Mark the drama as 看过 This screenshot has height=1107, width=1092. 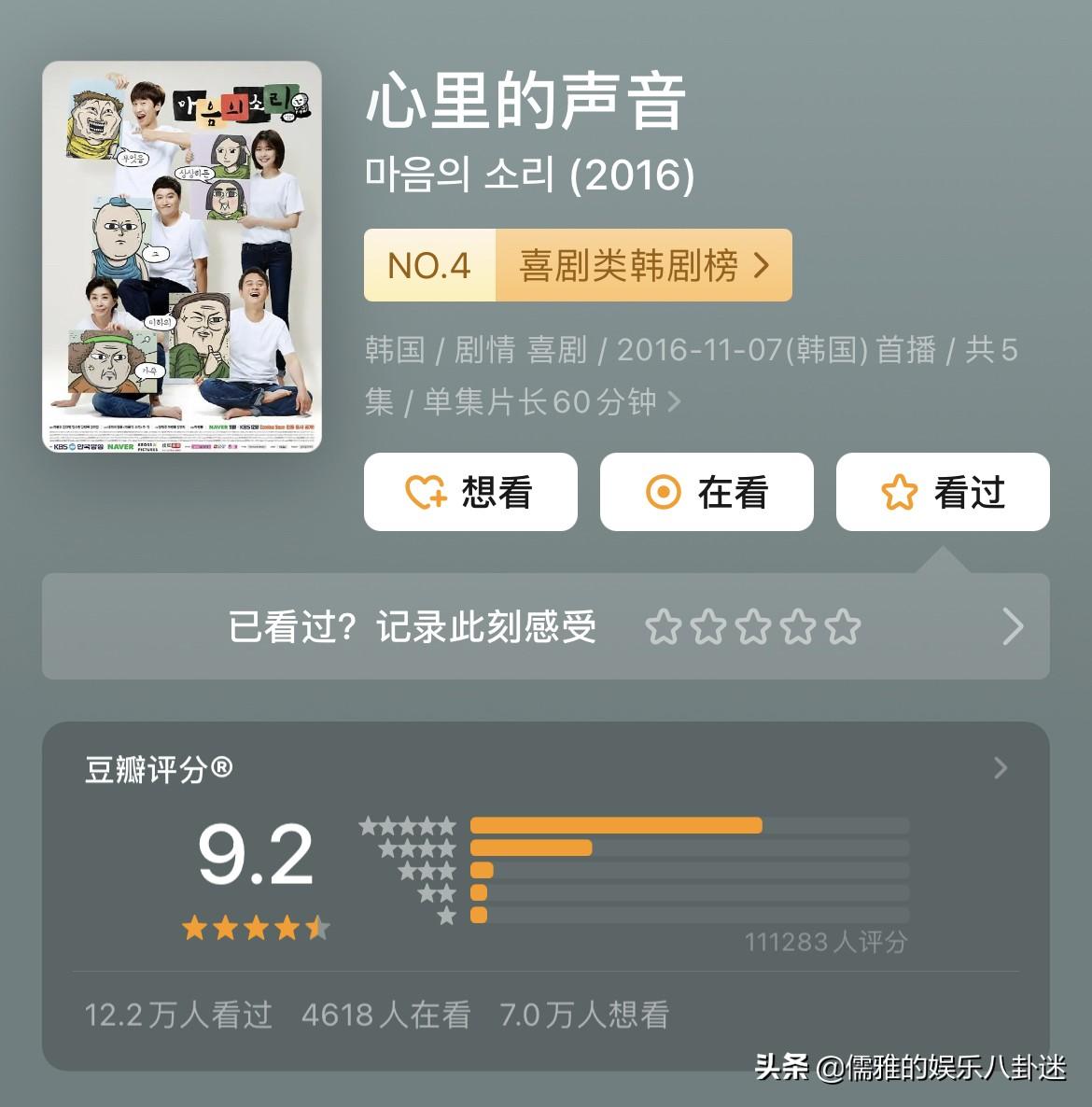[x=943, y=492]
